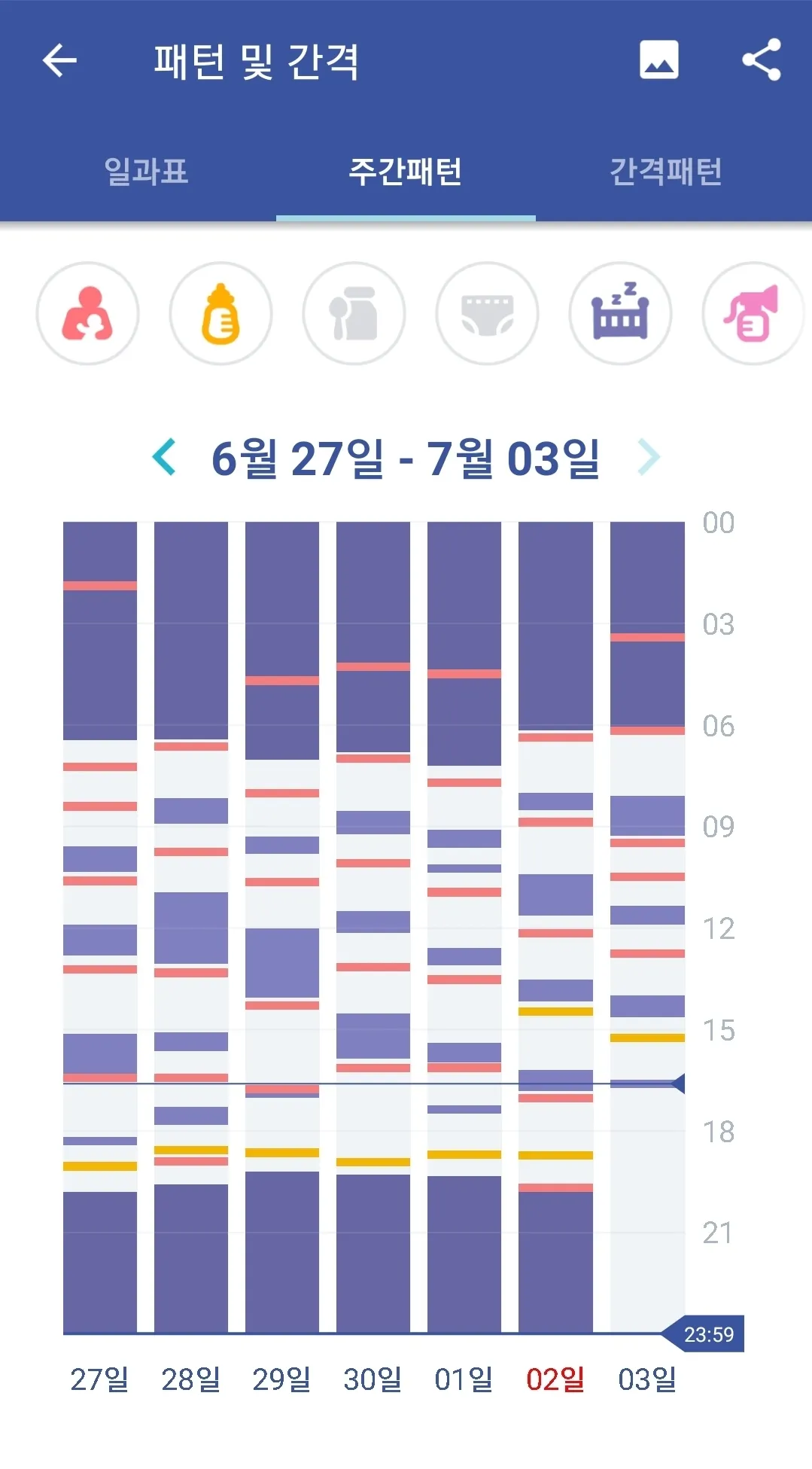Share the weekly pattern
This screenshot has height=1469, width=812.
pyautogui.click(x=761, y=60)
